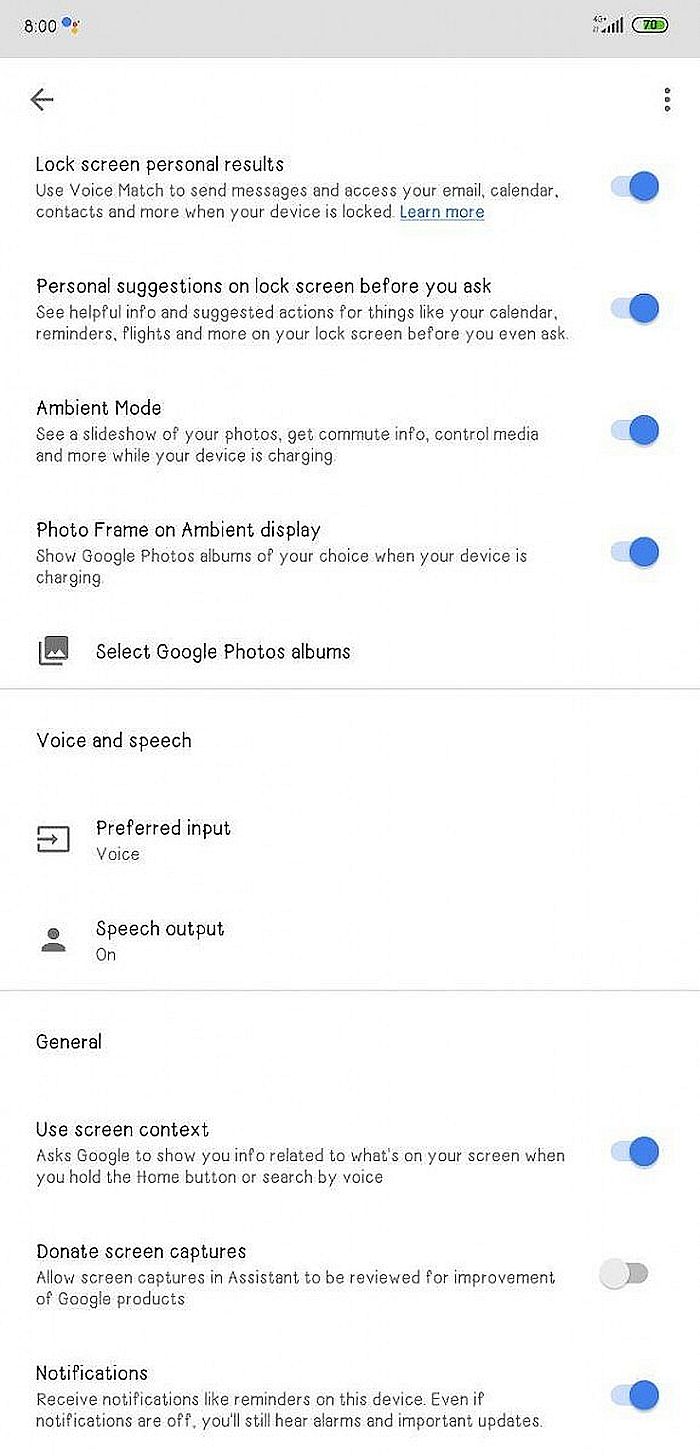Open the Learn more link
Viewport: 700px width, 1456px height.
point(442,212)
